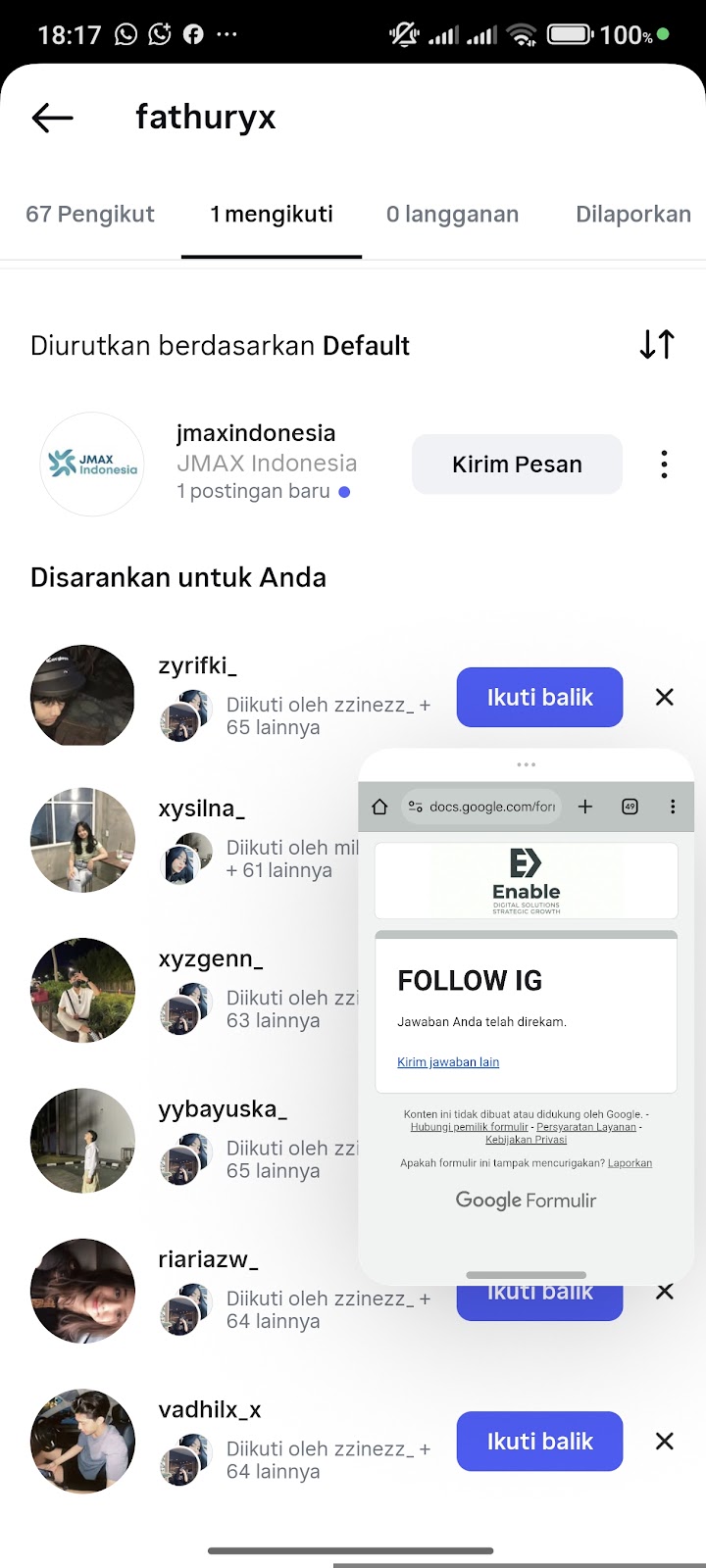706x1568 pixels.
Task: Change sort order with the arrows icon
Action: click(x=657, y=345)
